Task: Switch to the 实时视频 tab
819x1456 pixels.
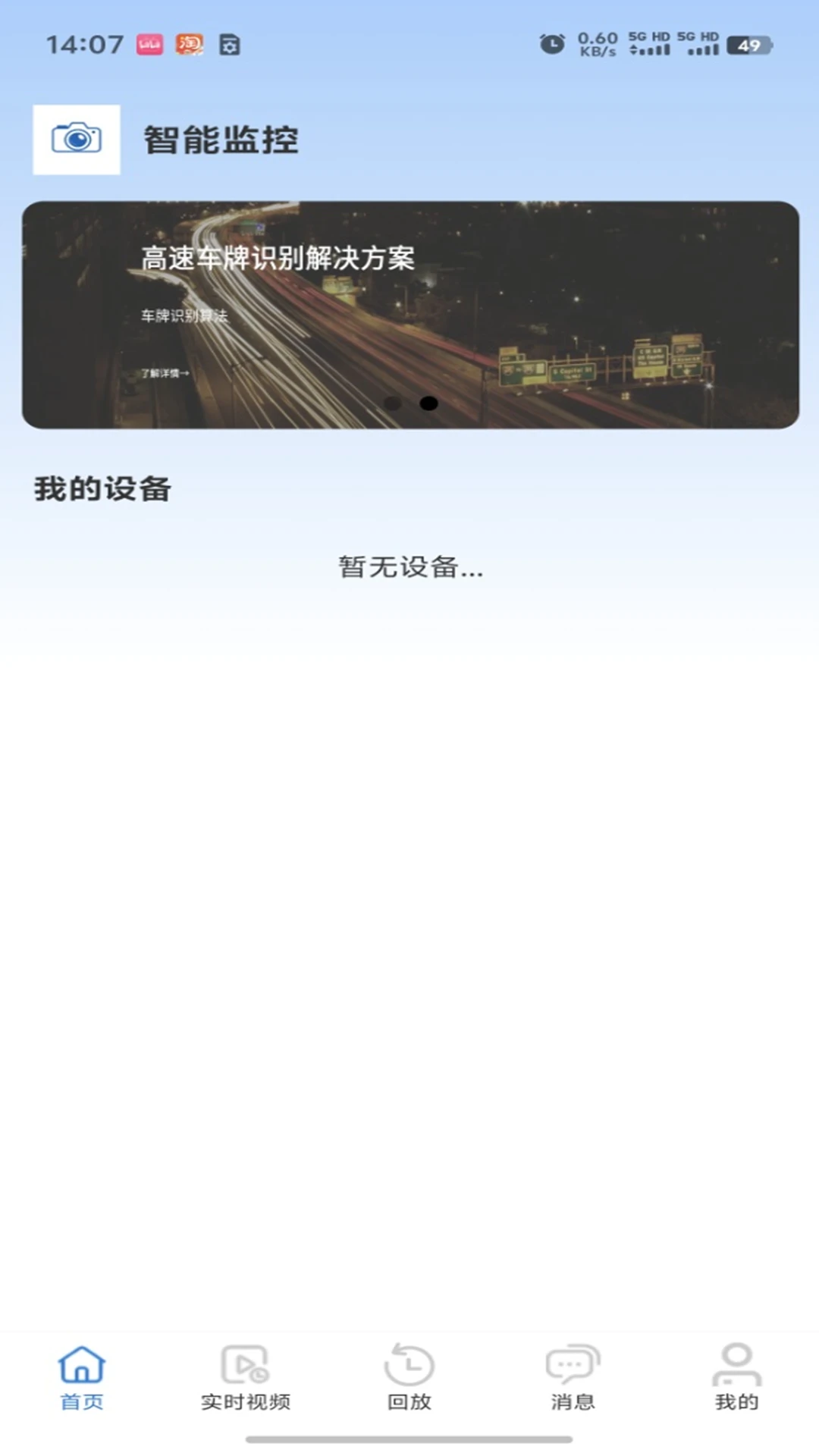Action: (x=246, y=1377)
